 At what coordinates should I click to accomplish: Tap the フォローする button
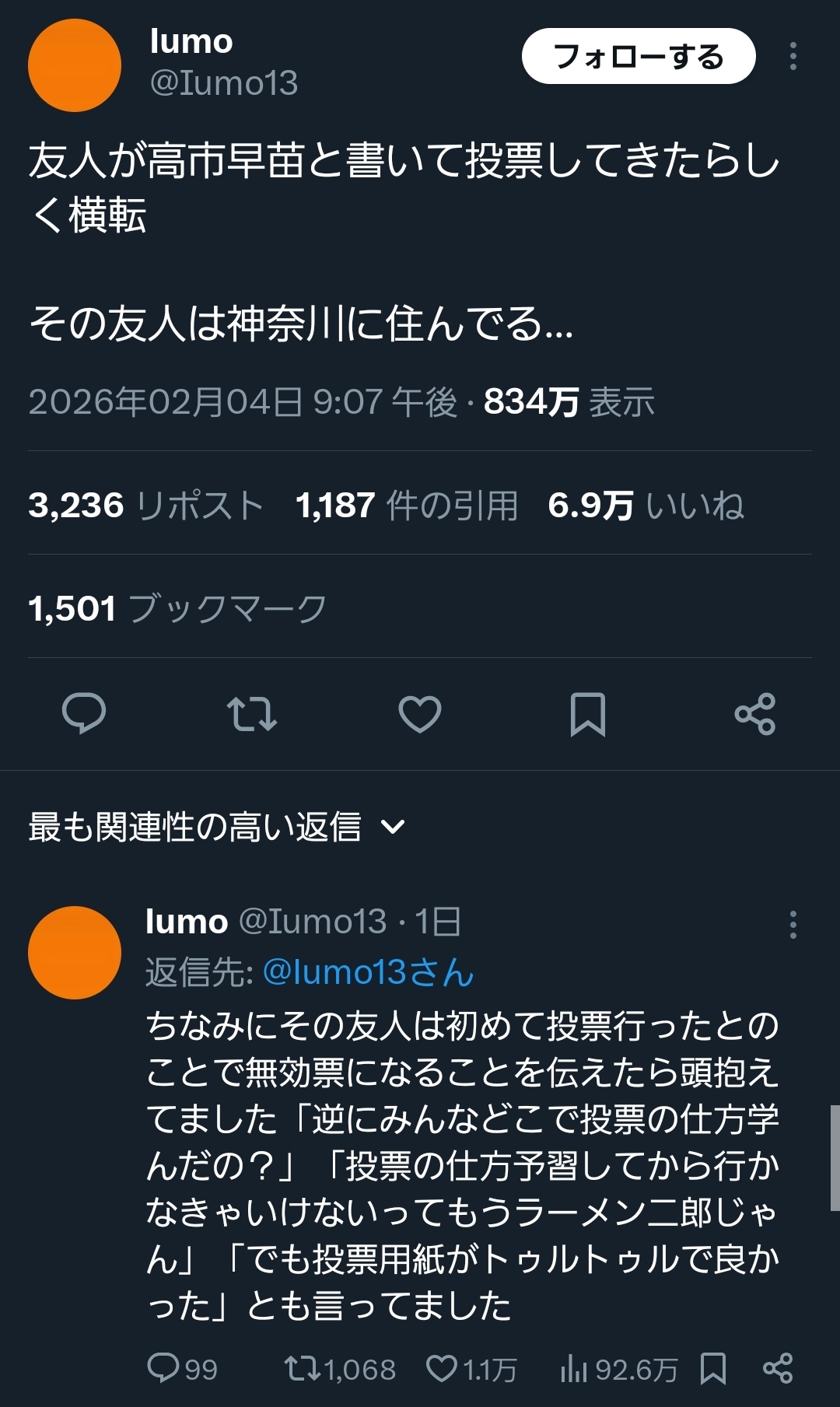click(x=638, y=57)
